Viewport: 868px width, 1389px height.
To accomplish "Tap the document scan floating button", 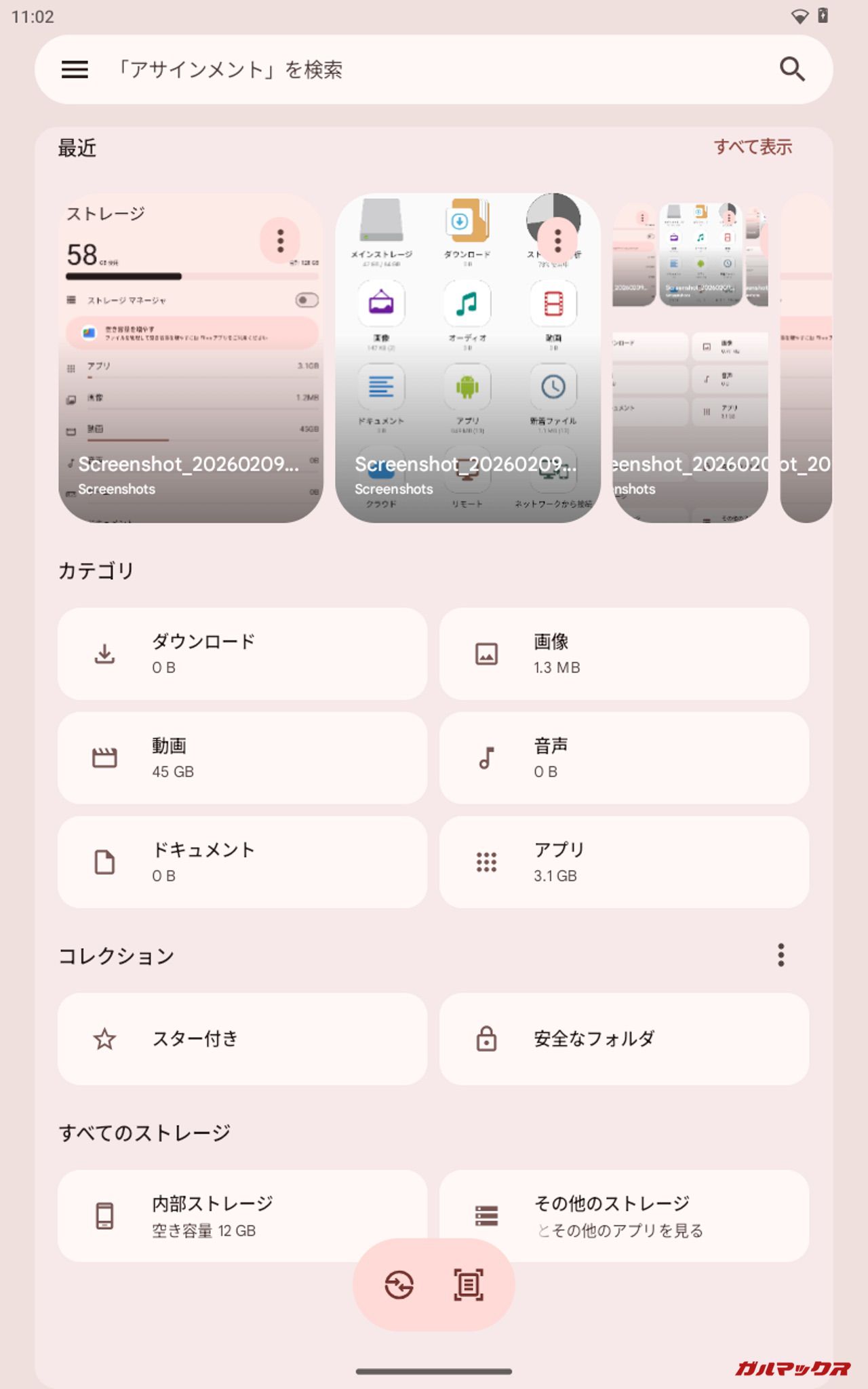I will [x=469, y=1285].
